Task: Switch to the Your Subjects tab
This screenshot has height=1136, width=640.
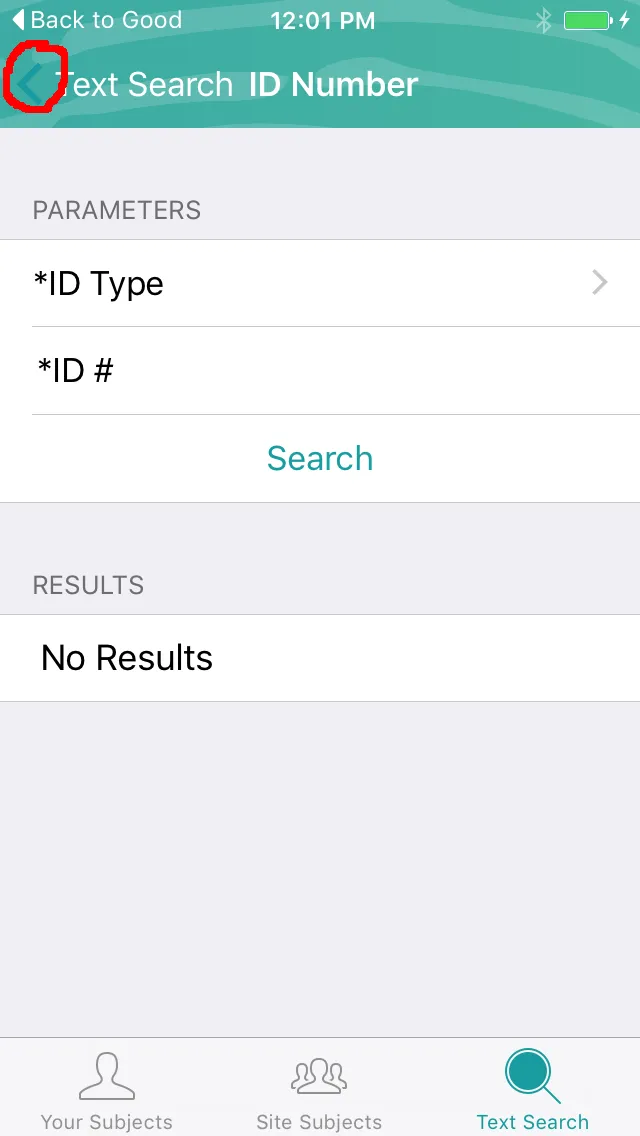Action: coord(107,1089)
